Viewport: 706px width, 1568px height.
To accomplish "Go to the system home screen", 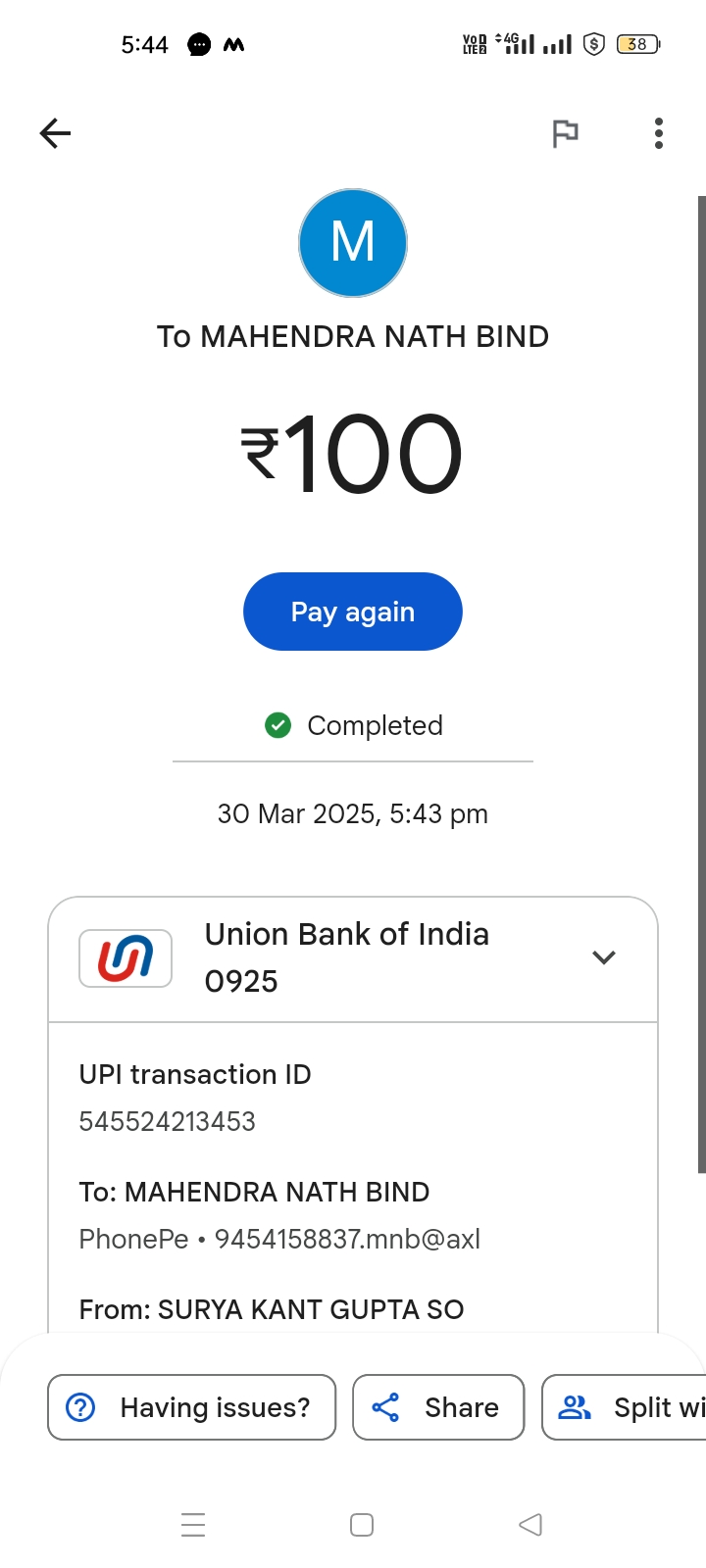I will click(362, 1525).
